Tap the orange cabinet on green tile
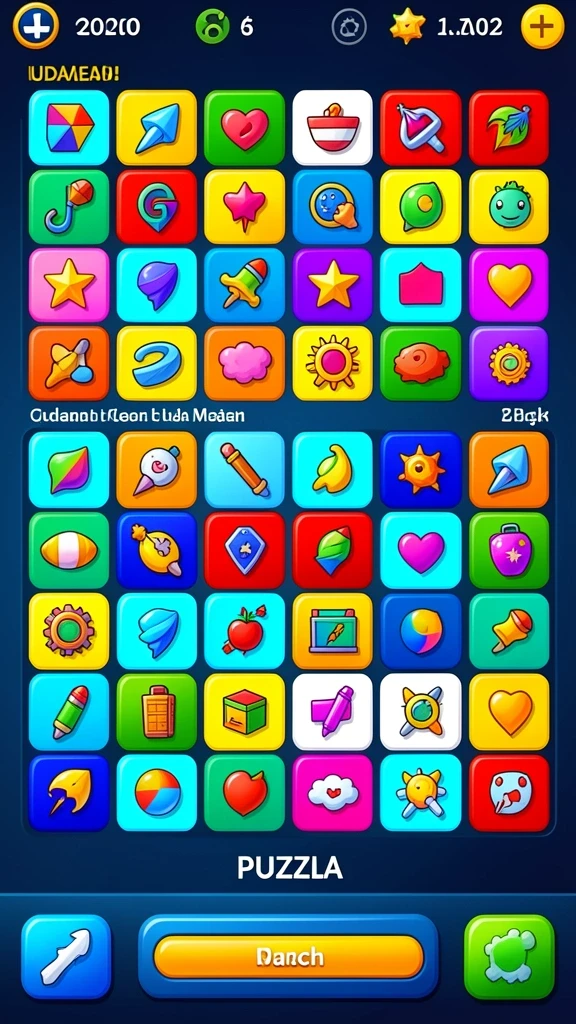 tap(156, 712)
